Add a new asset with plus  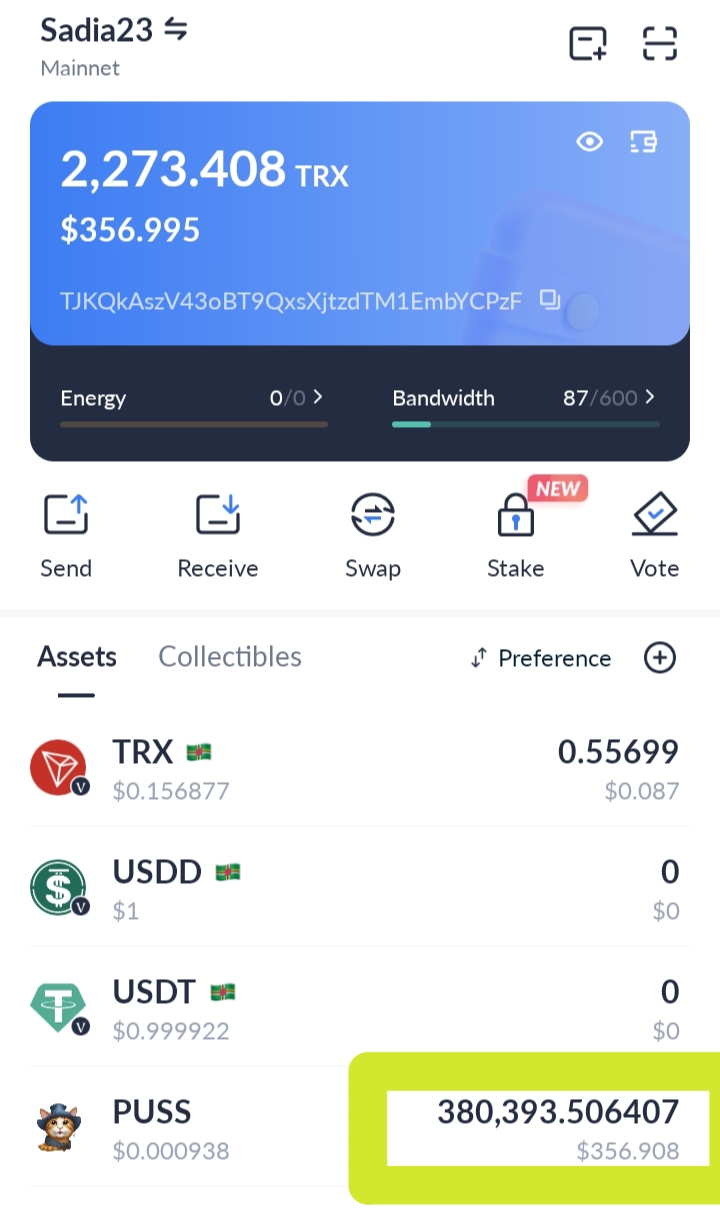pos(659,658)
